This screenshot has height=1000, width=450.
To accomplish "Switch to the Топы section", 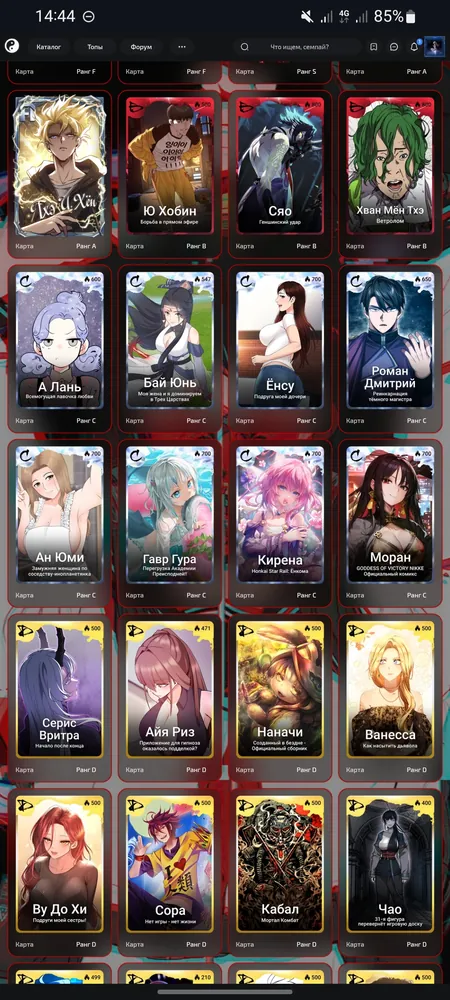I will pos(95,47).
